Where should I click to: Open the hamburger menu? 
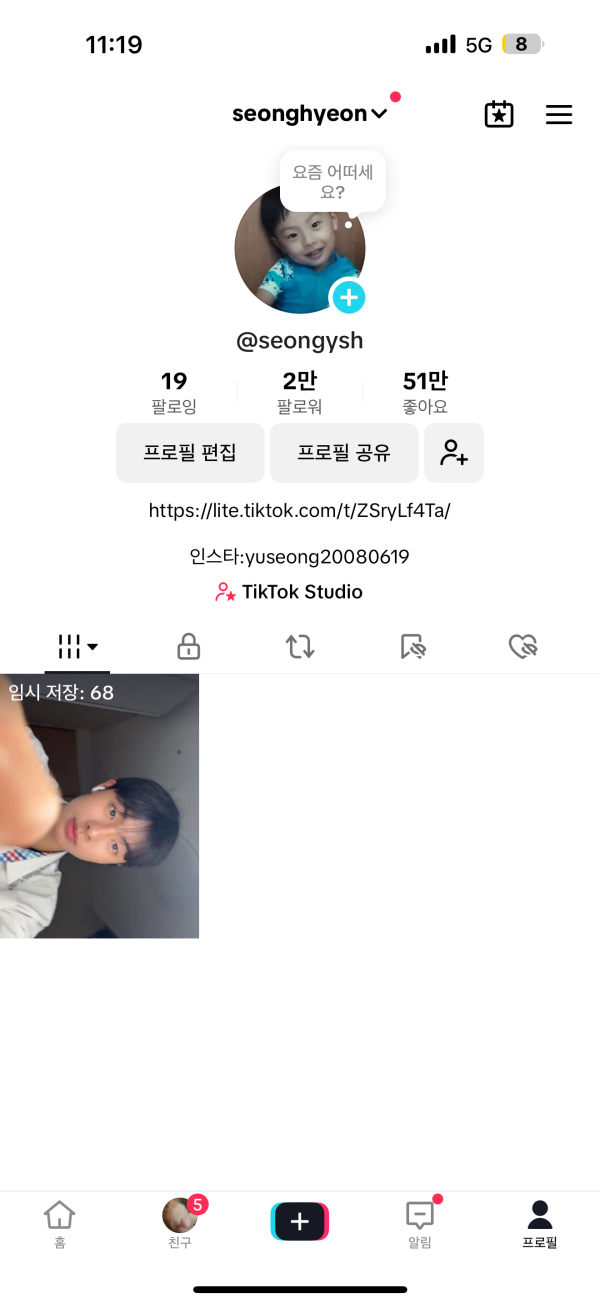(x=558, y=114)
